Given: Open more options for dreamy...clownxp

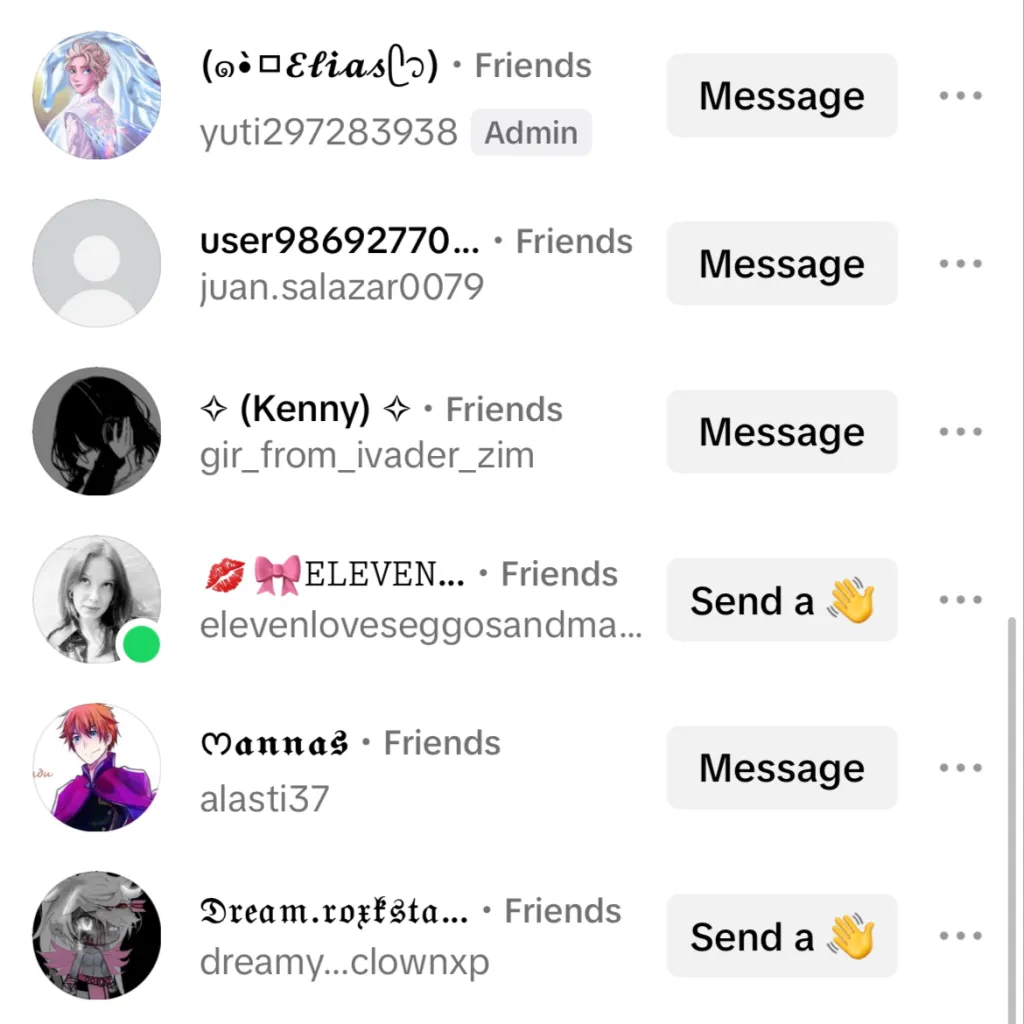Looking at the screenshot, I should (x=960, y=936).
